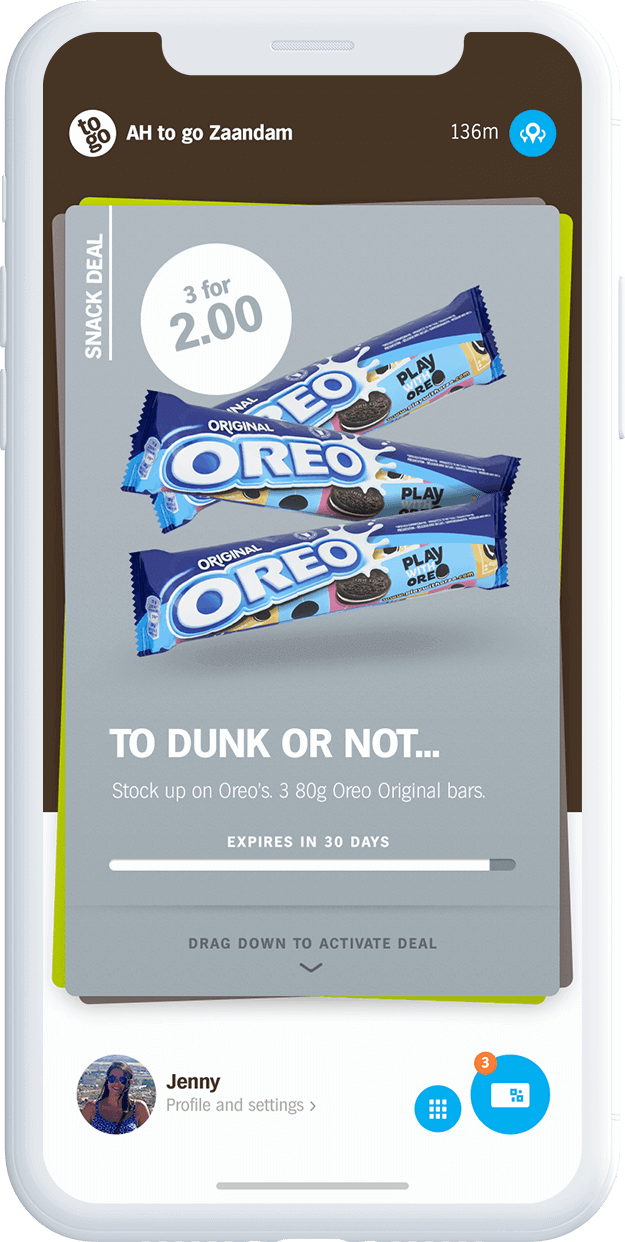Open the Oreo snack deal card
This screenshot has width=625, height=1242.
(311, 500)
